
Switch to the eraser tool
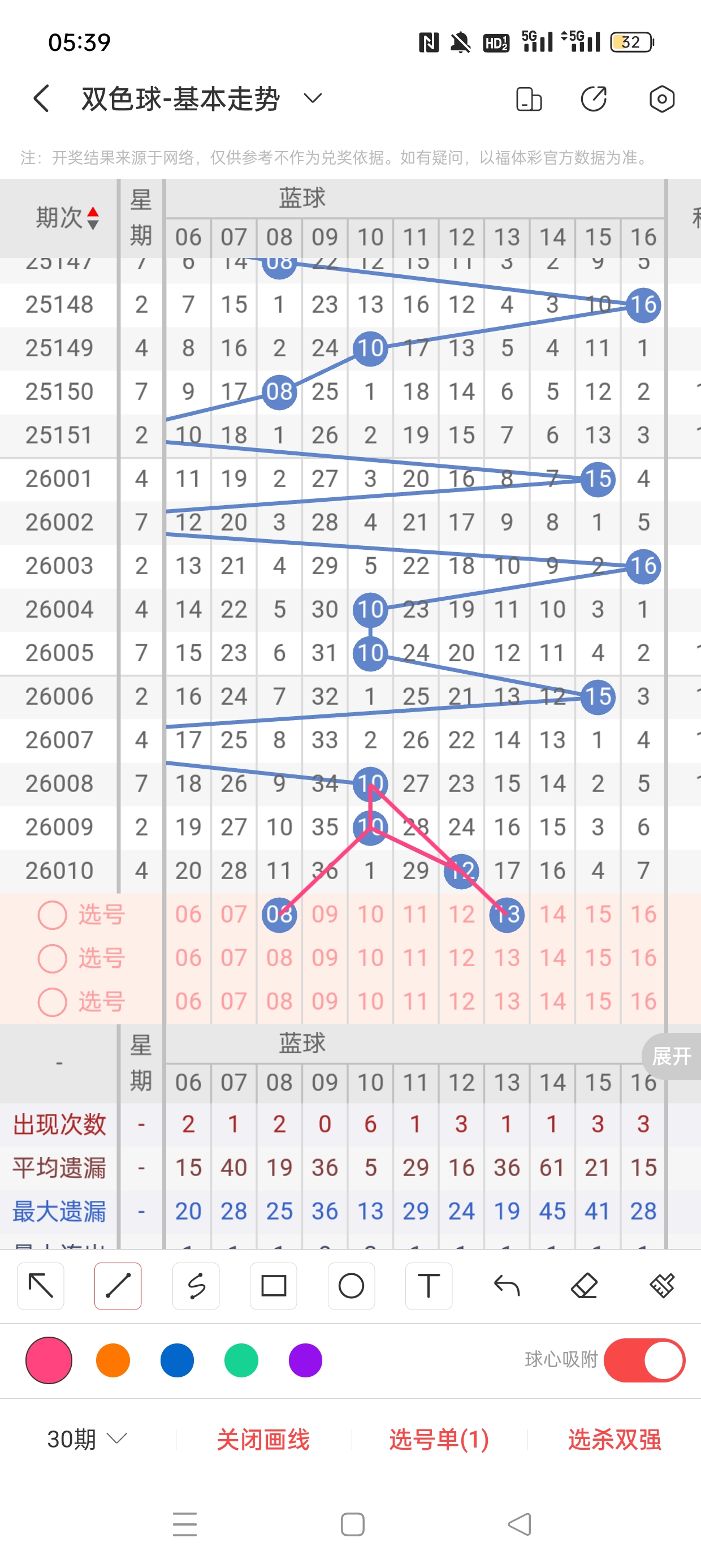584,1286
